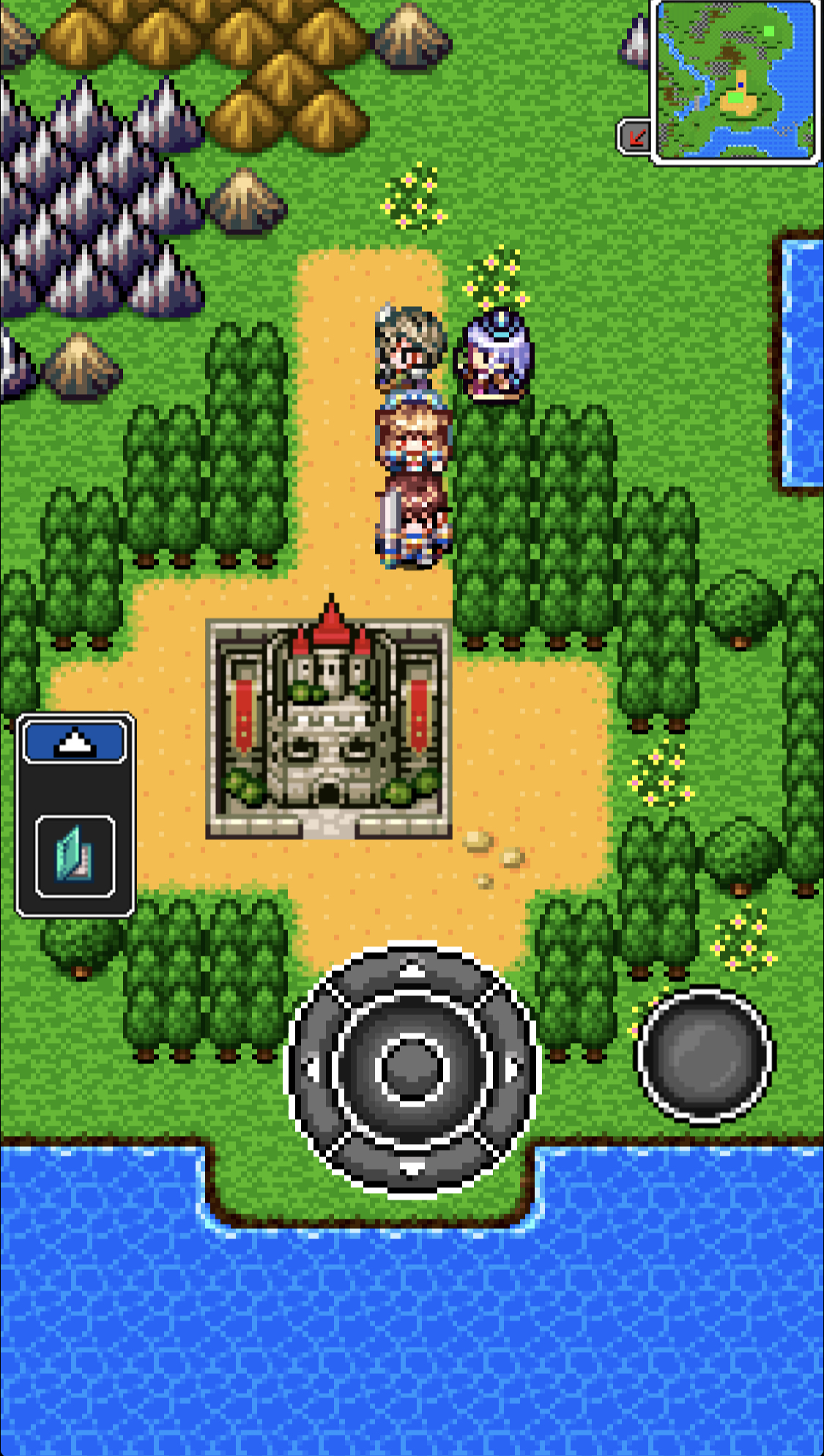Open the crystal menu icon
This screenshot has width=824, height=1456.
click(x=75, y=856)
